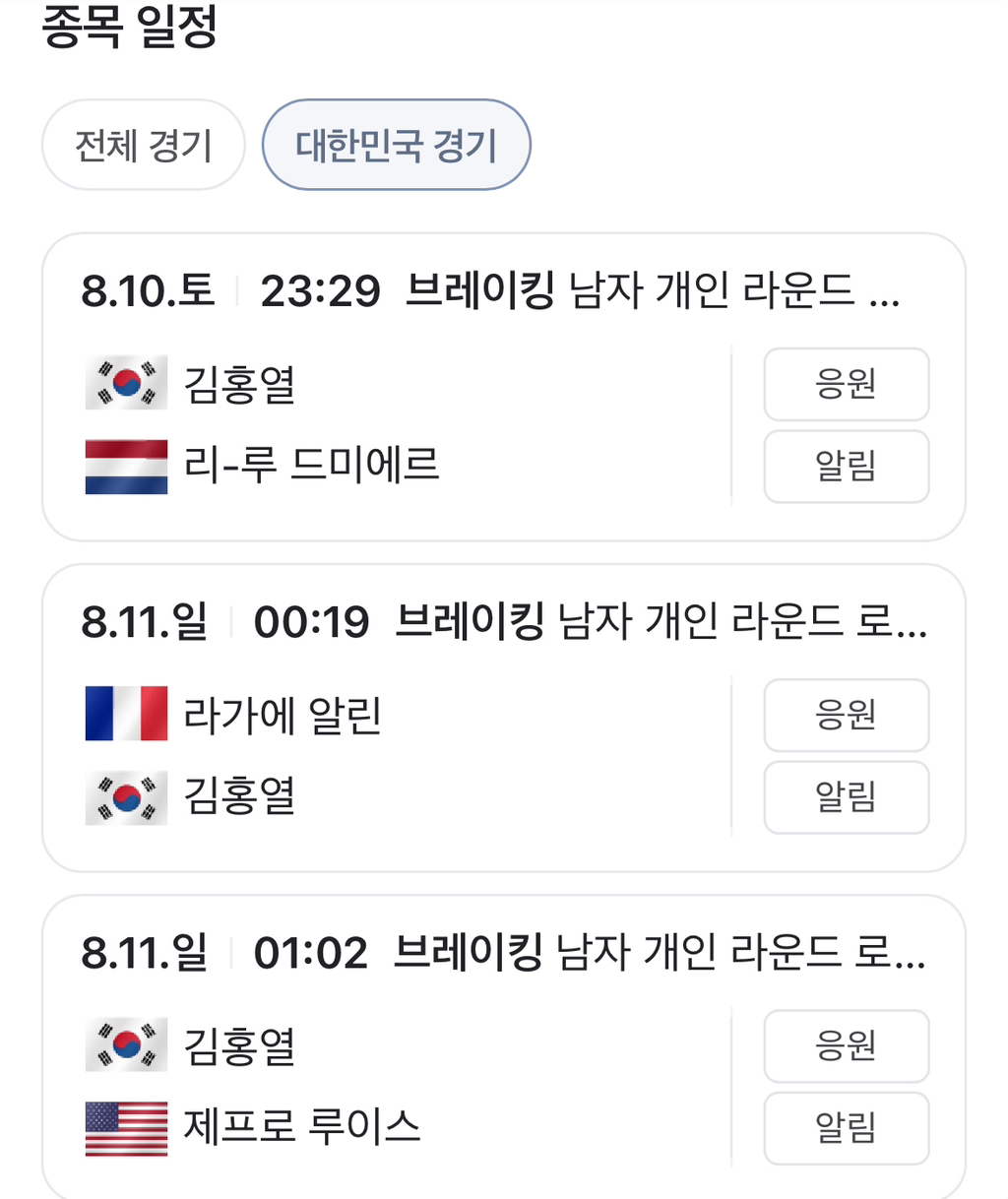This screenshot has width=1008, height=1199.
Task: Click 응원 for the 제프로 루이스 match
Action: (846, 1046)
